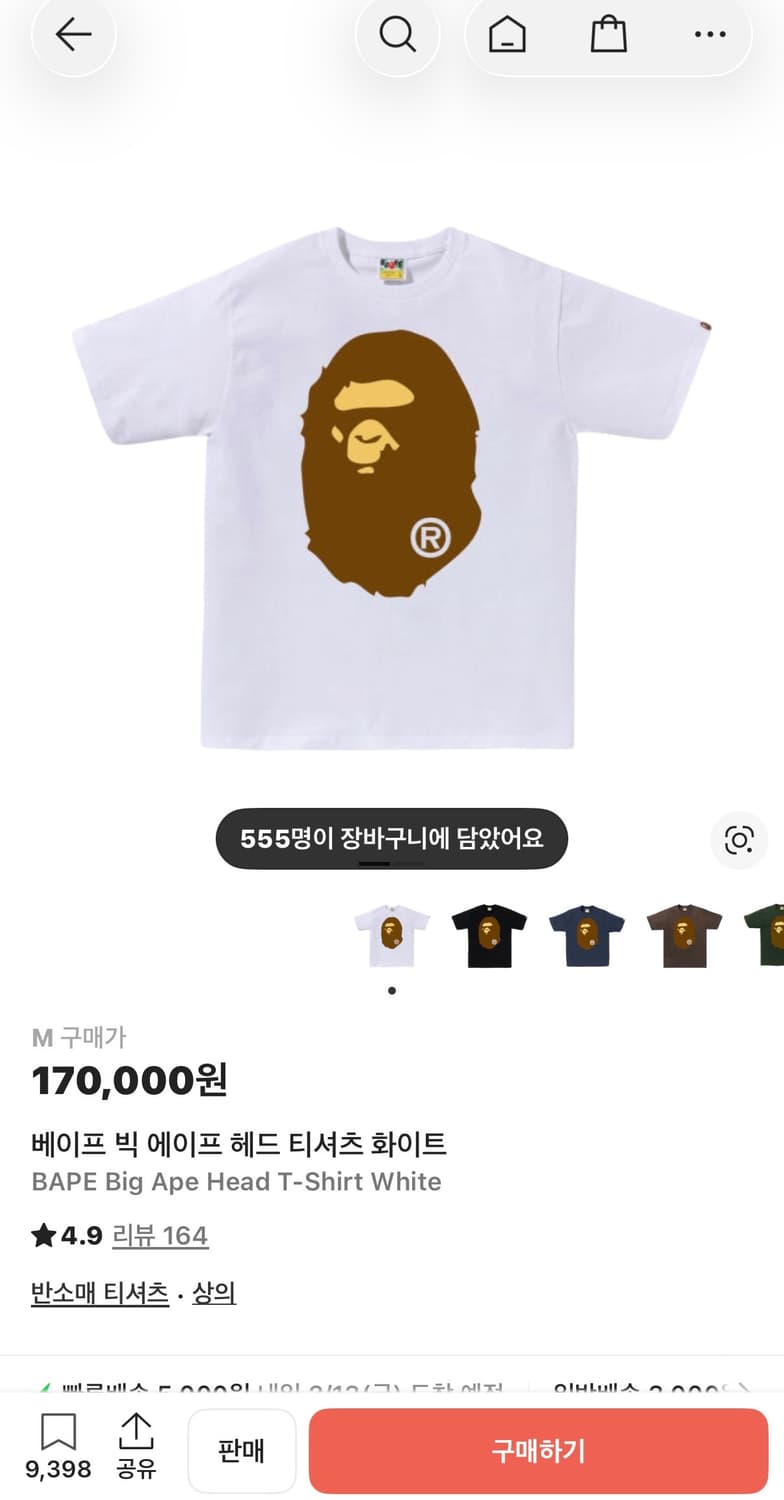Go to the home icon
Image resolution: width=784 pixels, height=1500 pixels.
tap(510, 35)
